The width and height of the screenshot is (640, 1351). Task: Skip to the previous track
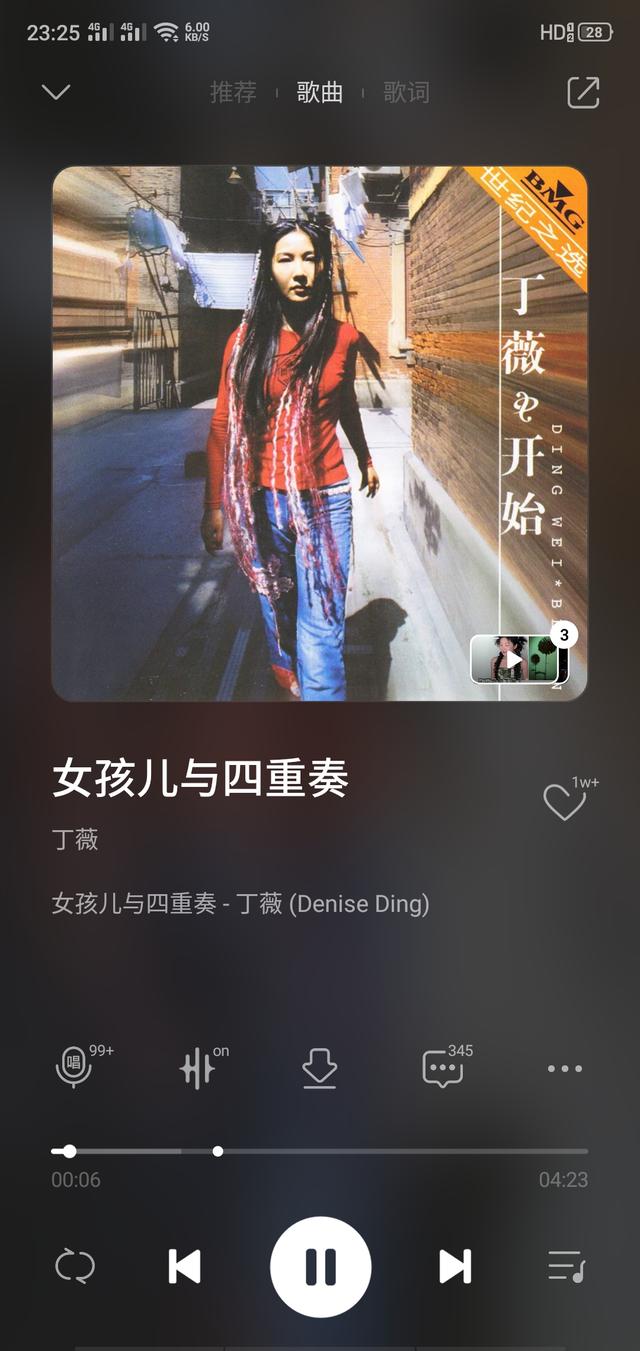tap(184, 1267)
